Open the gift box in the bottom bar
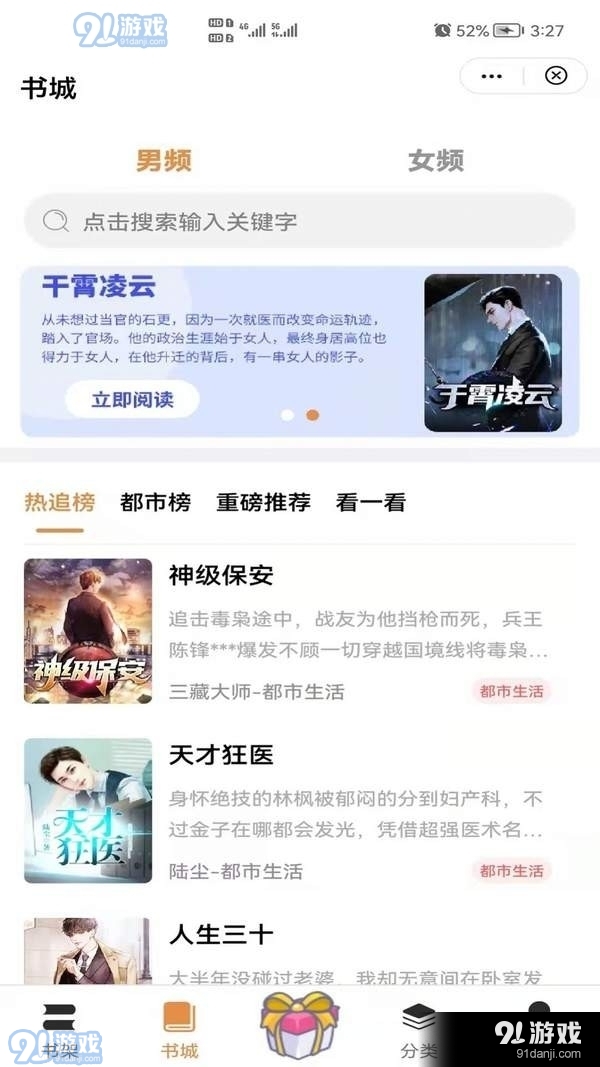The width and height of the screenshot is (600, 1067). pyautogui.click(x=300, y=1025)
